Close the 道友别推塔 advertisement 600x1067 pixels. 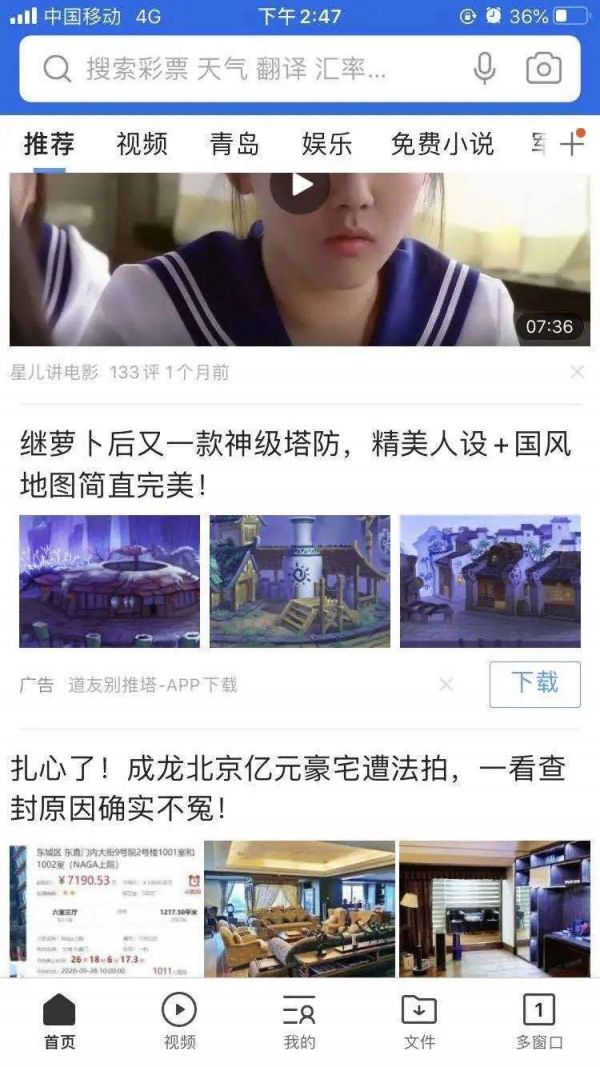[446, 685]
